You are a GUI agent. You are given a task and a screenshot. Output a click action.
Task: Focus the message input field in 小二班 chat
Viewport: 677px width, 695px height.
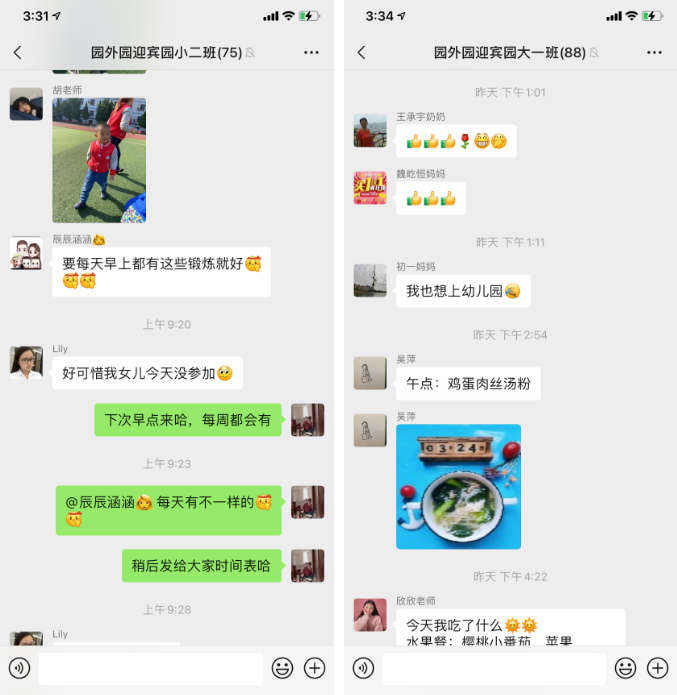[x=150, y=668]
